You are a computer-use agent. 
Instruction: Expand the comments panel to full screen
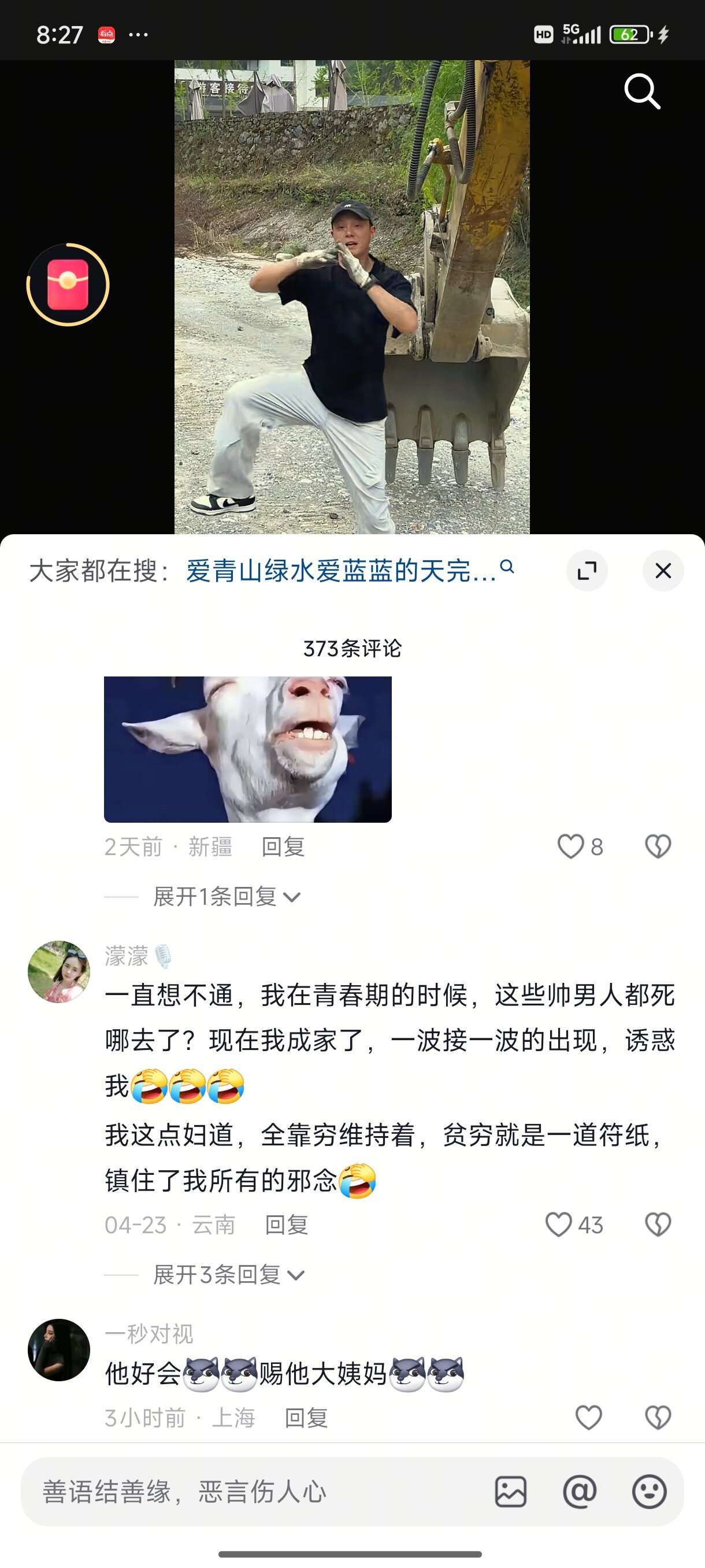pos(587,571)
